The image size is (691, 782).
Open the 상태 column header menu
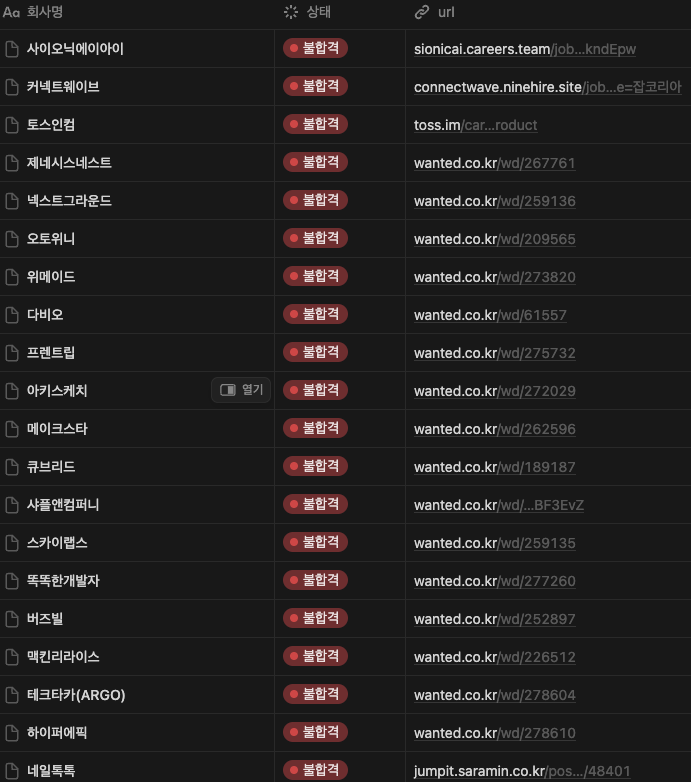tap(319, 13)
